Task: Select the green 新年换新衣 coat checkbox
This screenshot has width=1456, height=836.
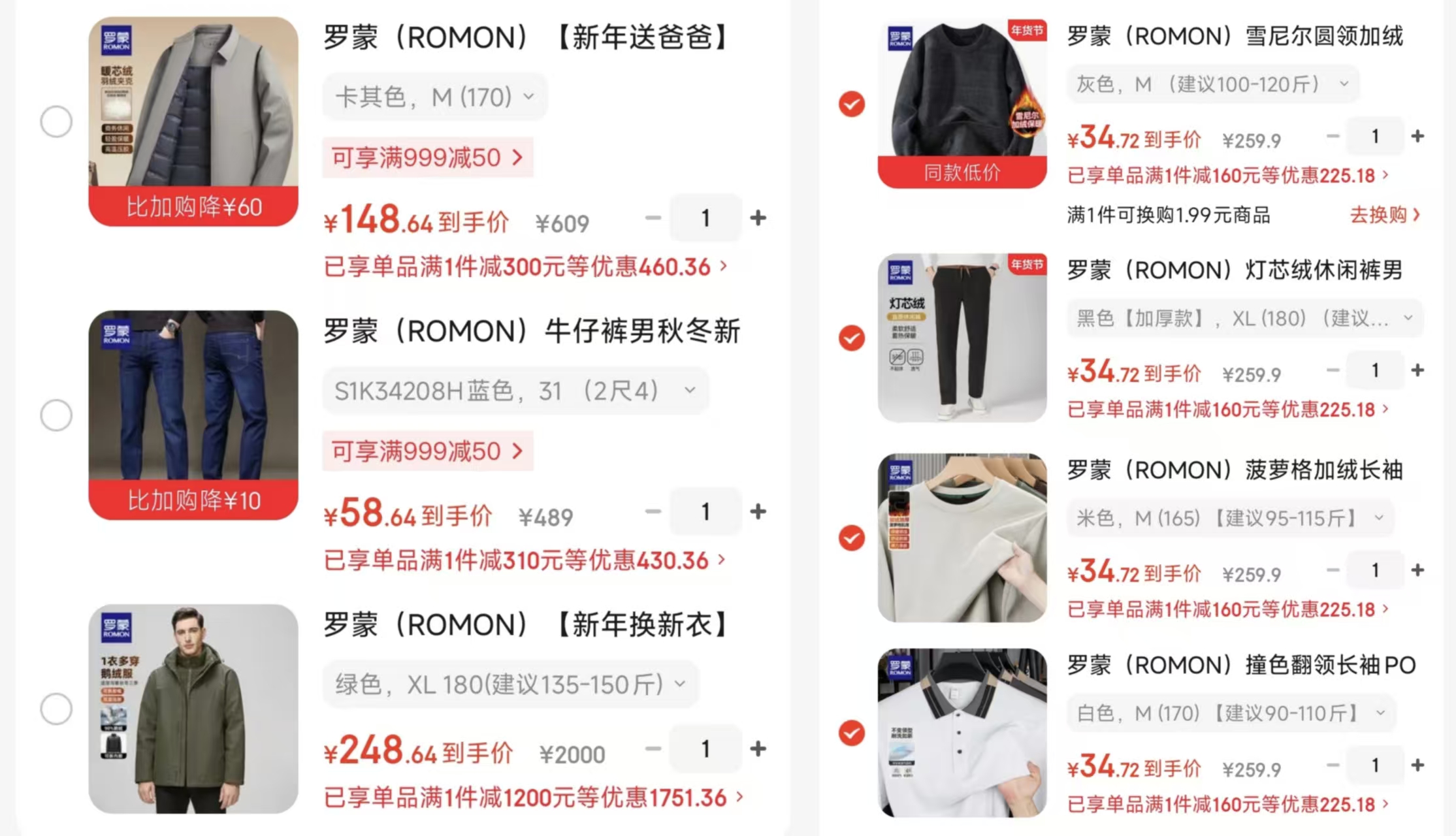Action: [x=56, y=709]
